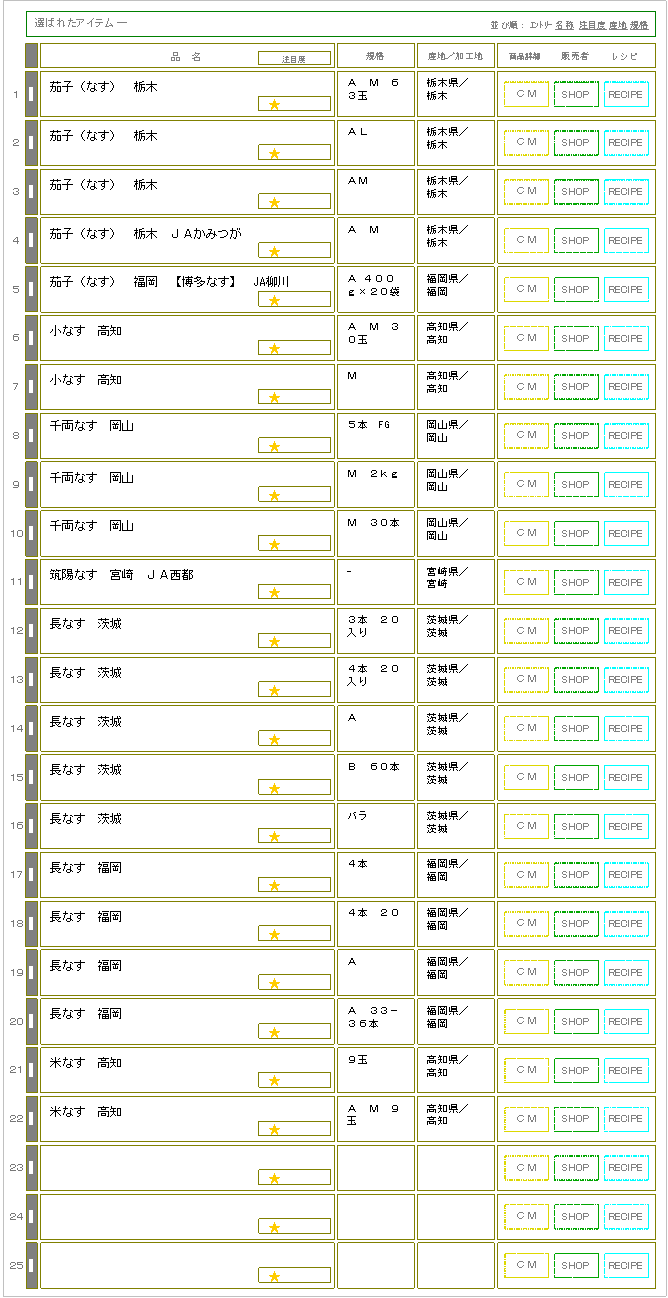View RECIPE for row 3 茄子 栃木 AM

tap(626, 192)
